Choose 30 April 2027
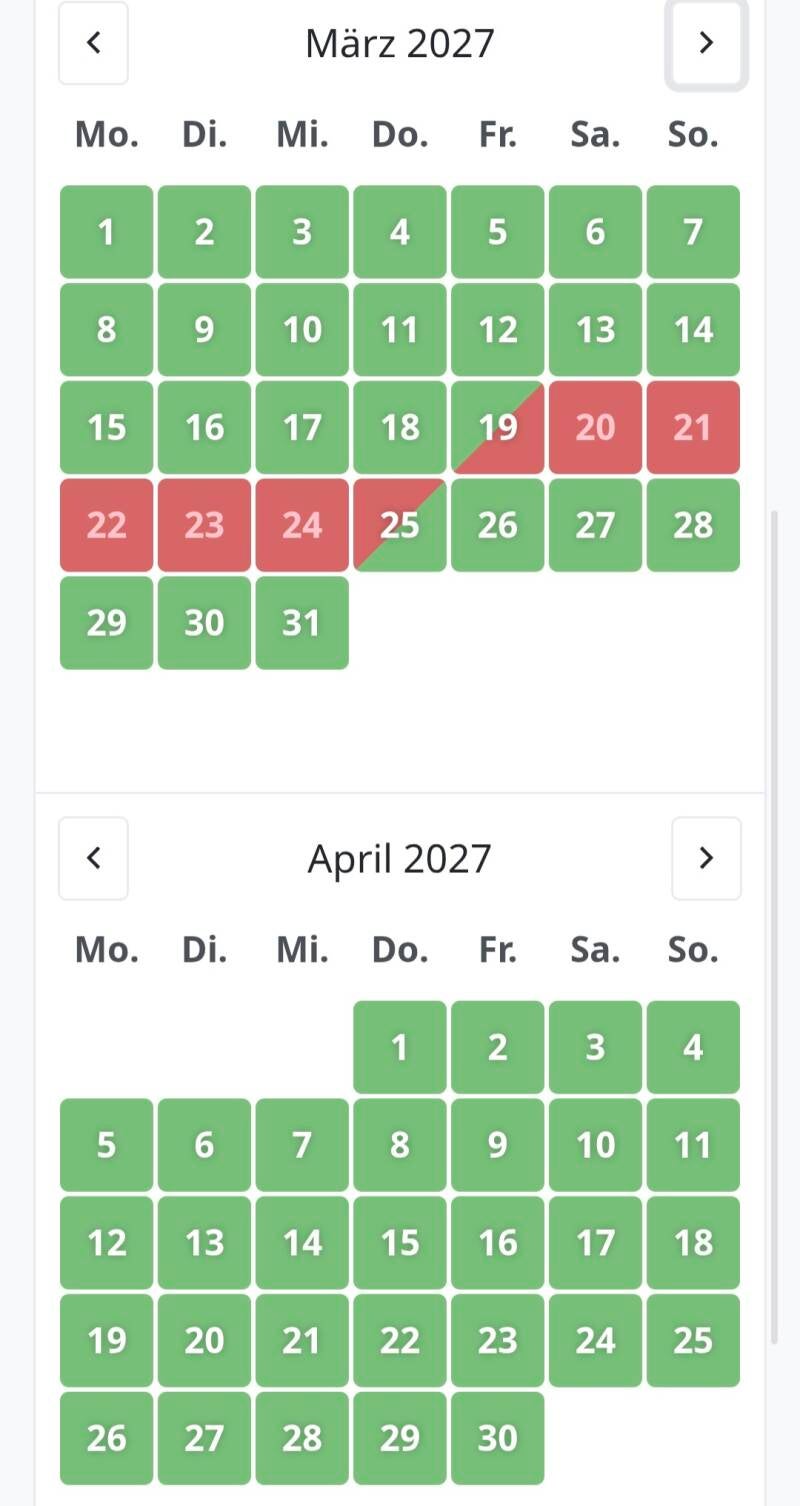 498,1438
